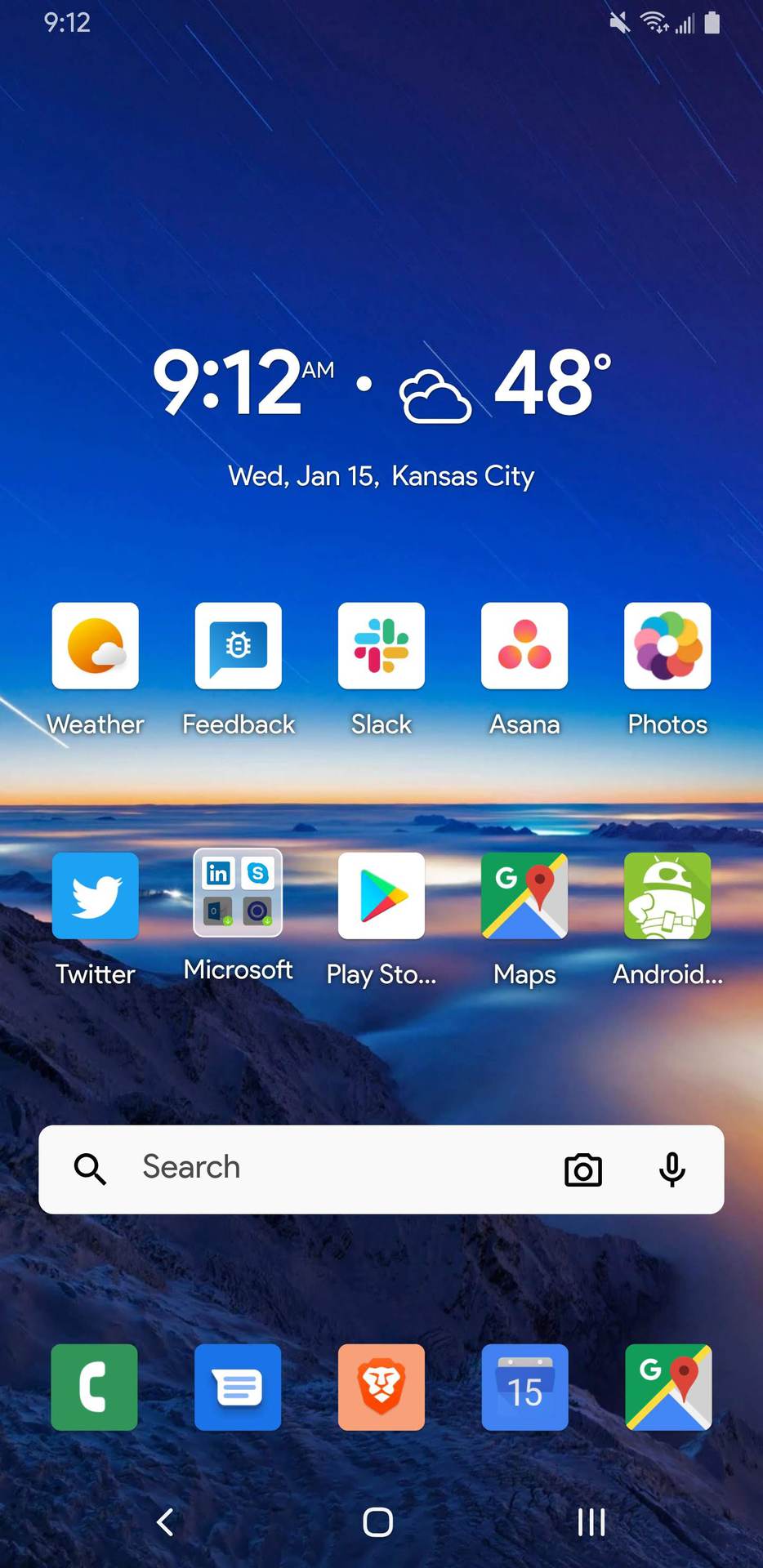Open Messages from the dock
This screenshot has height=1568, width=763.
238,1387
